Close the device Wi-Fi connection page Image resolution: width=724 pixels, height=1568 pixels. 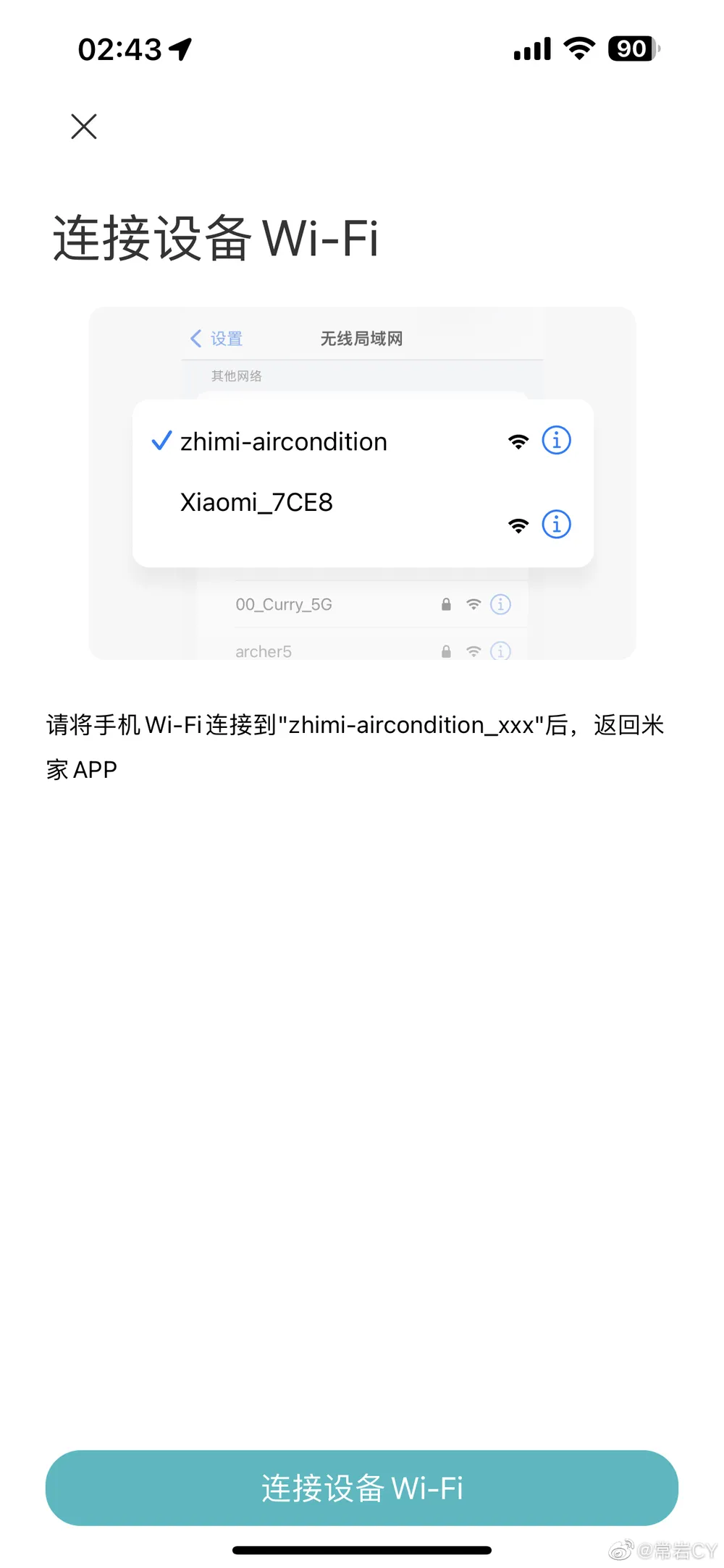coord(84,127)
